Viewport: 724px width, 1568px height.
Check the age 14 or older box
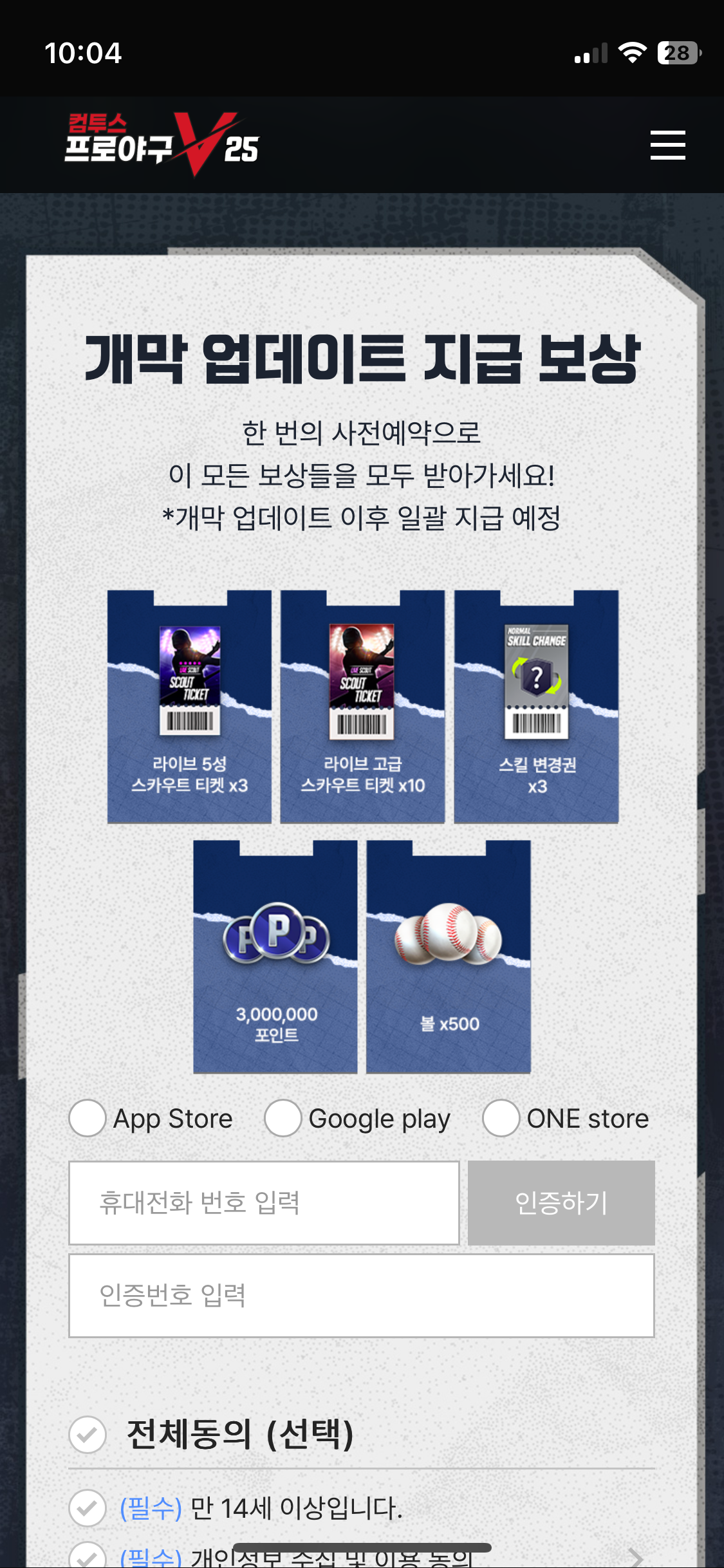88,1507
